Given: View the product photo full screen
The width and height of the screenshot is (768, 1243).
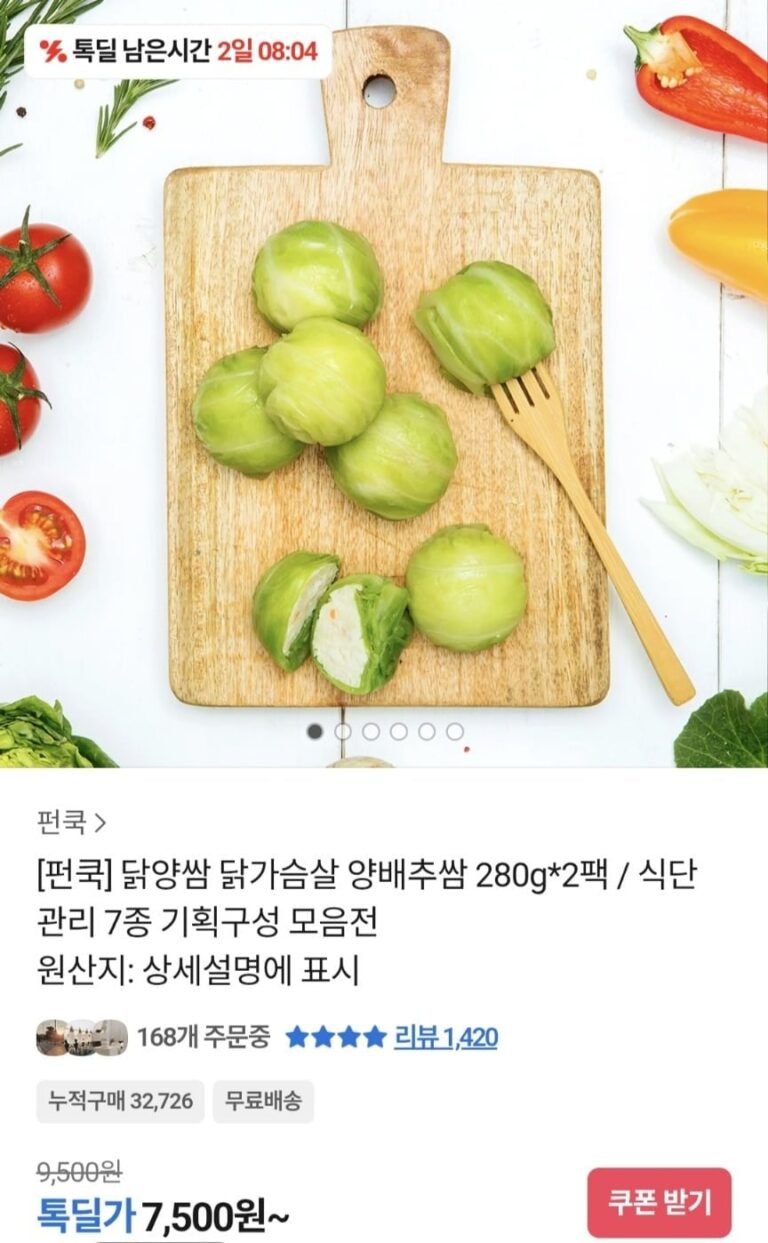Looking at the screenshot, I should (384, 400).
